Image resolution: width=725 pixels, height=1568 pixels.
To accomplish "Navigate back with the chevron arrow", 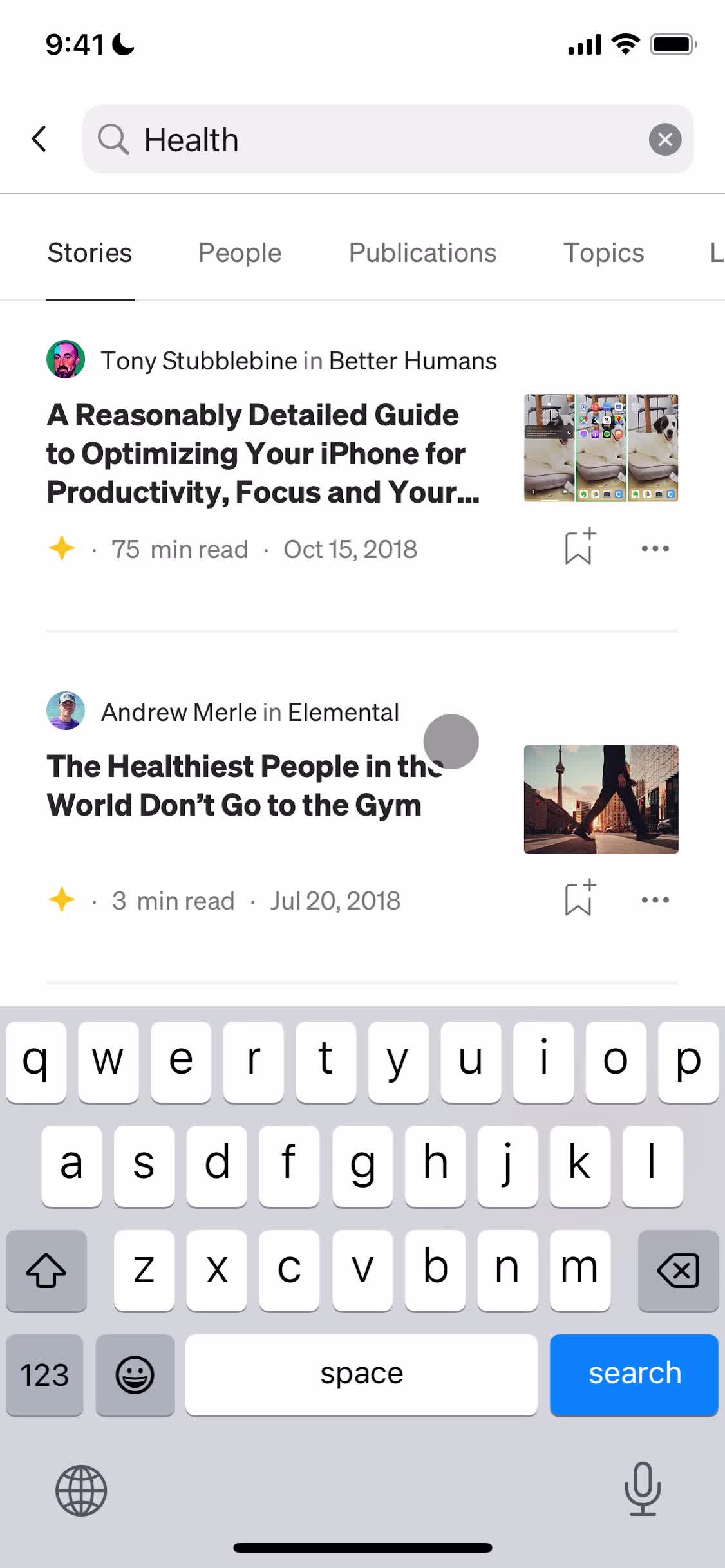I will coord(39,139).
